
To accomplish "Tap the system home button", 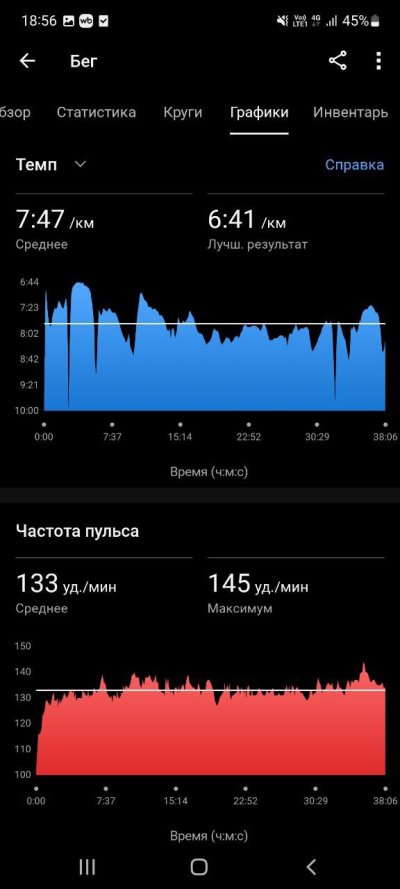I will point(199,866).
